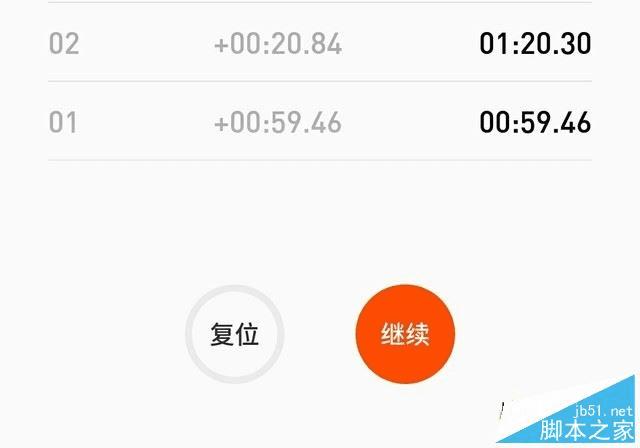
Task: Resume the stopwatch with 继续
Action: [405, 335]
